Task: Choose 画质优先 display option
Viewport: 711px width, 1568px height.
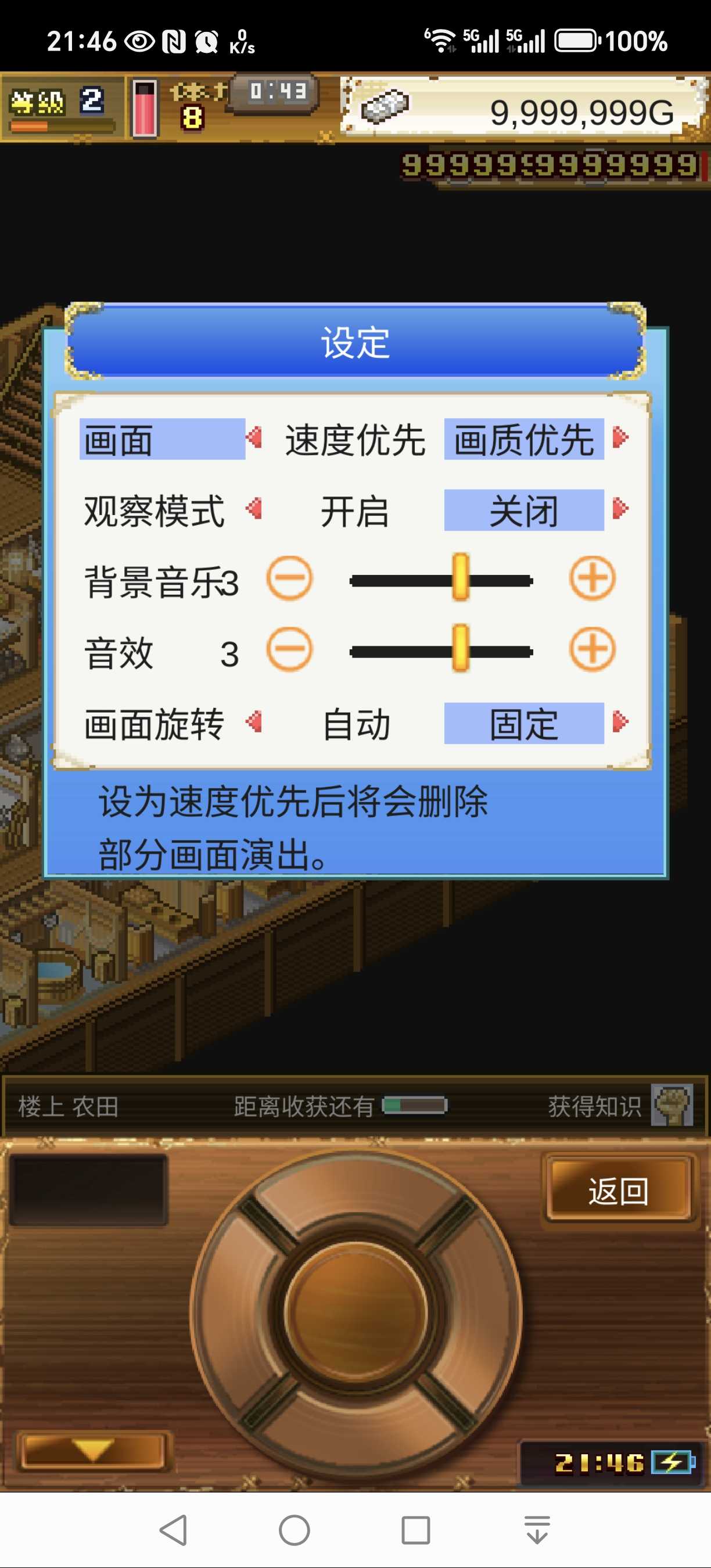Action: click(x=523, y=440)
